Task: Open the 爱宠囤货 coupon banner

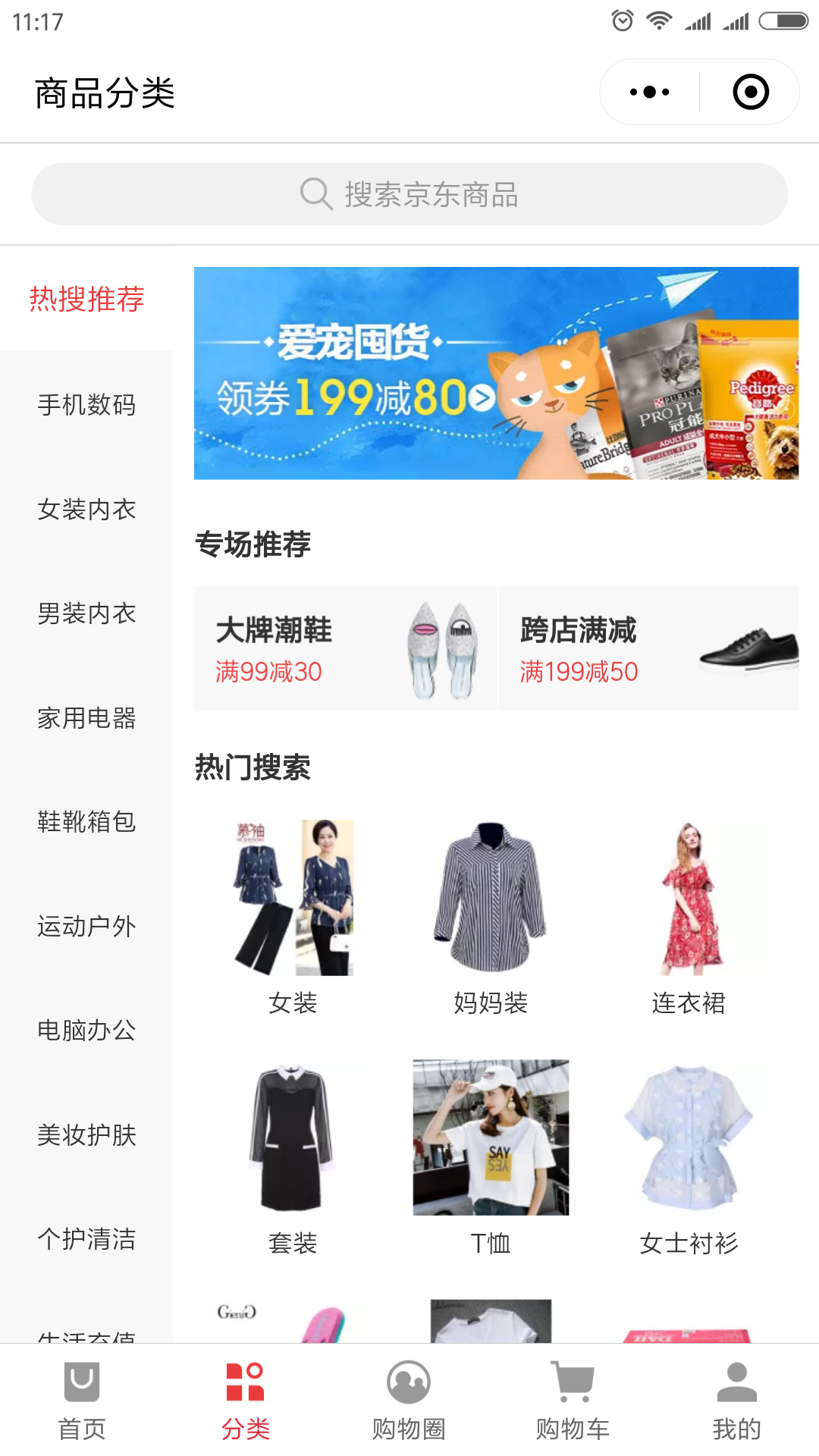Action: coord(496,373)
